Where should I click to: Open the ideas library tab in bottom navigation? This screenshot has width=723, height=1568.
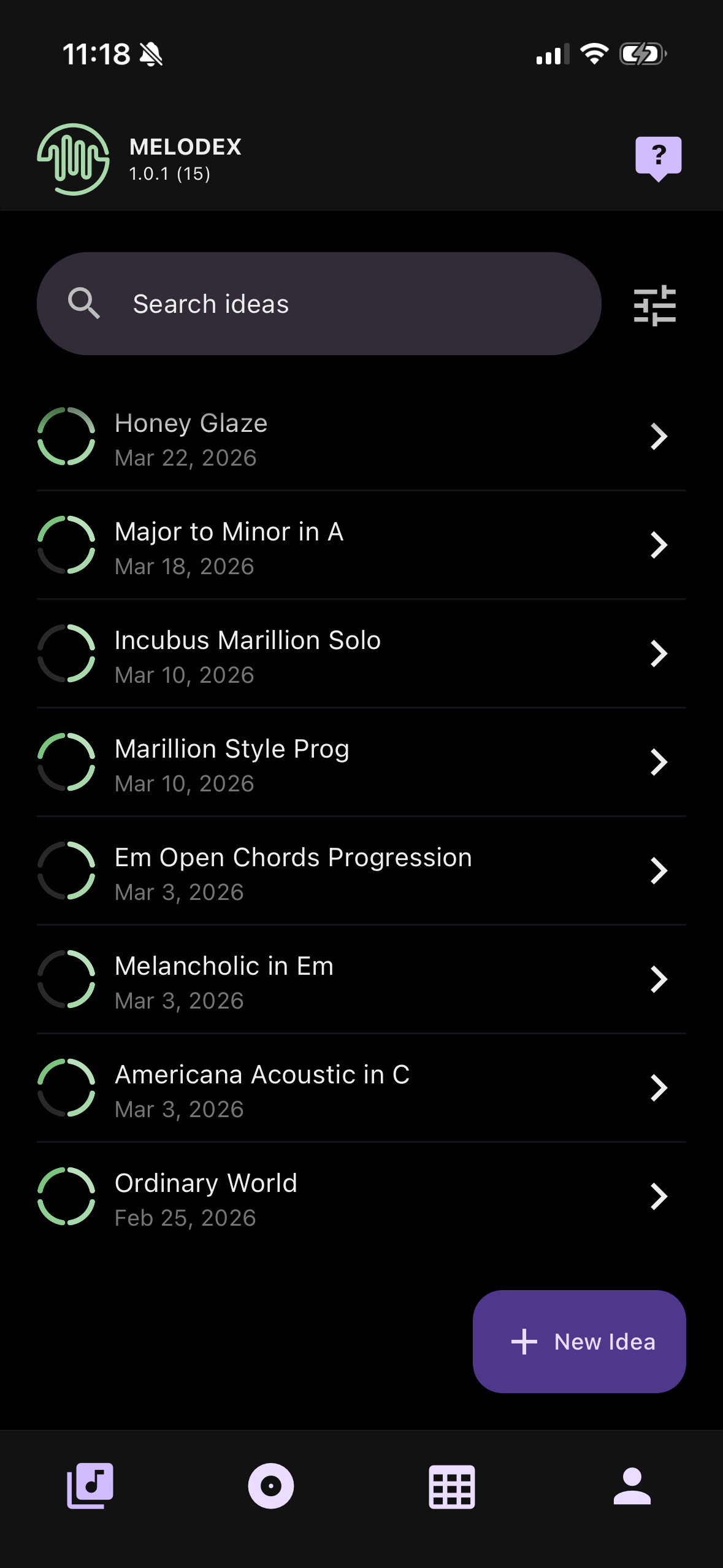pyautogui.click(x=90, y=1485)
